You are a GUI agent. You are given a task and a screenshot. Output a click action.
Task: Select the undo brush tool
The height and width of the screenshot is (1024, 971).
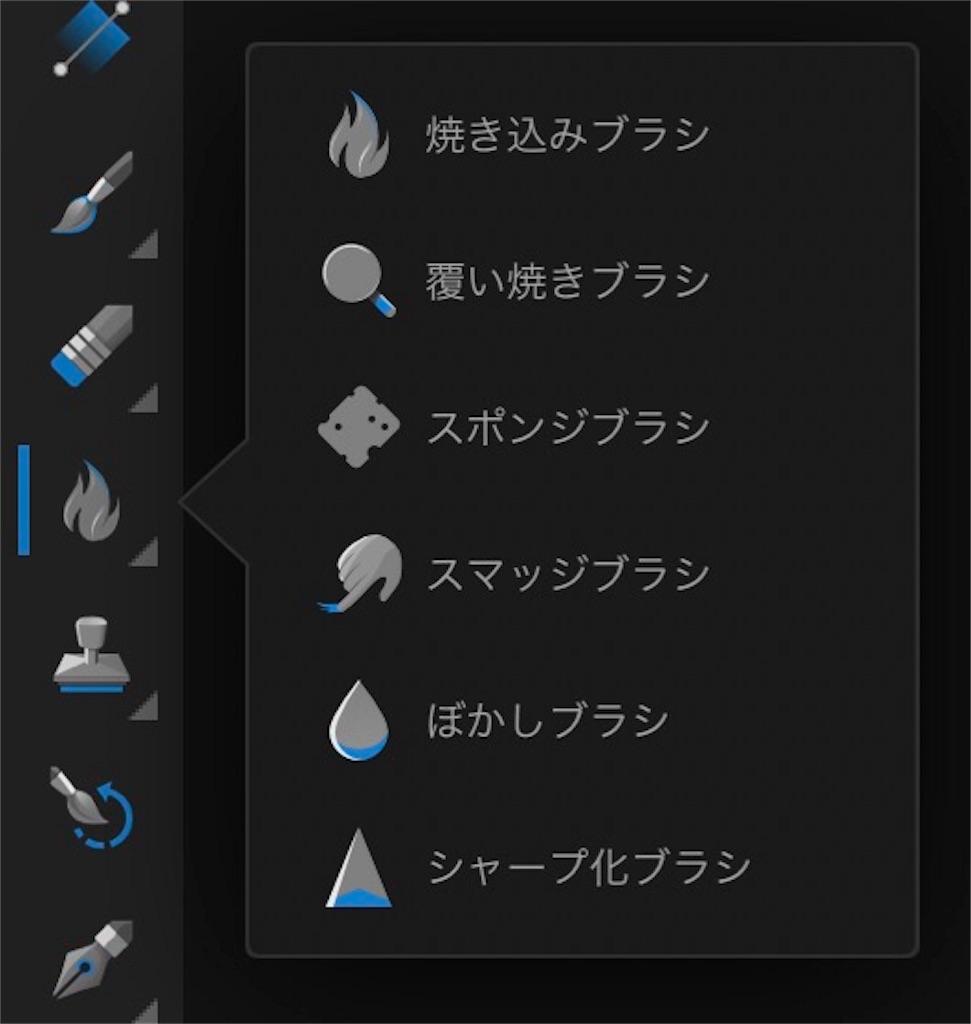point(92,808)
